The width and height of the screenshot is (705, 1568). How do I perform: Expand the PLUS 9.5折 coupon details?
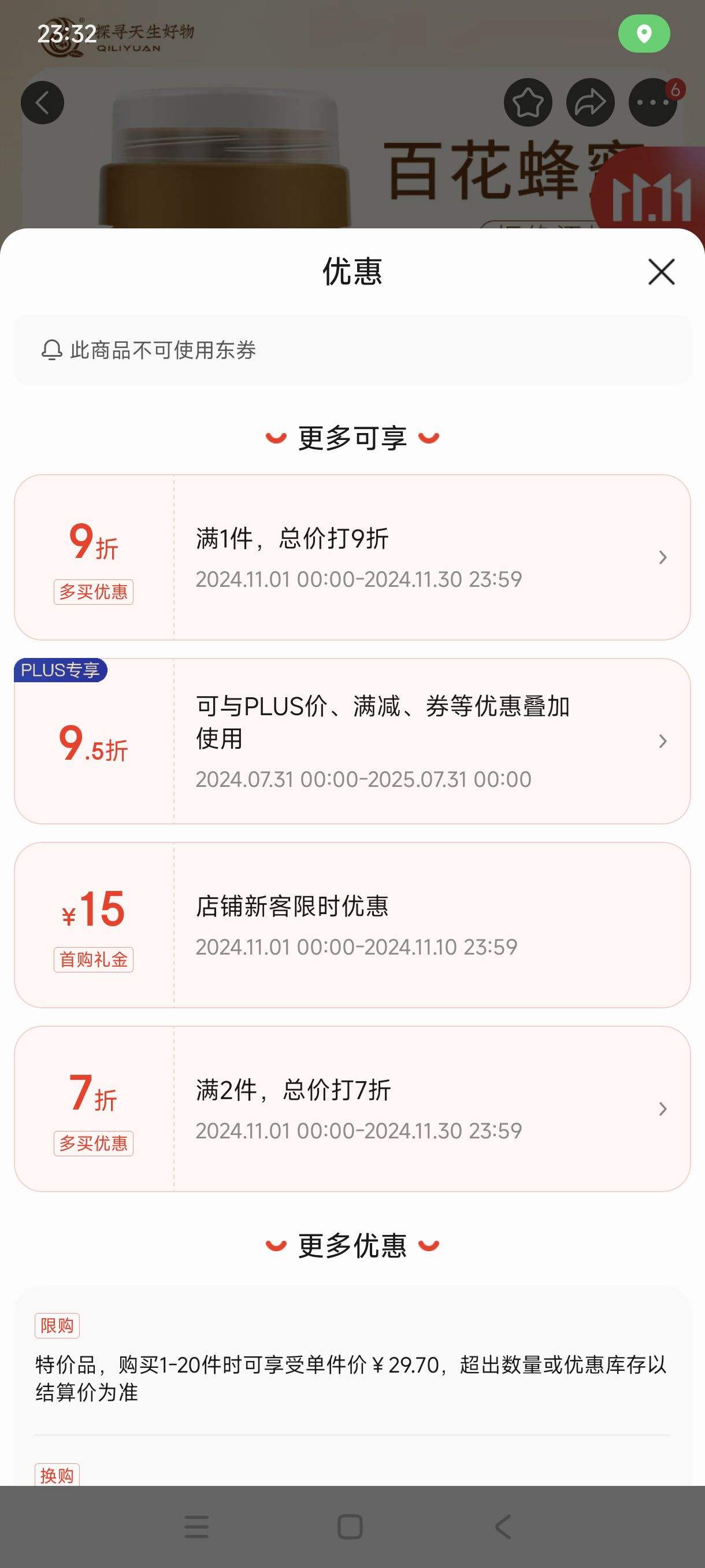point(662,742)
